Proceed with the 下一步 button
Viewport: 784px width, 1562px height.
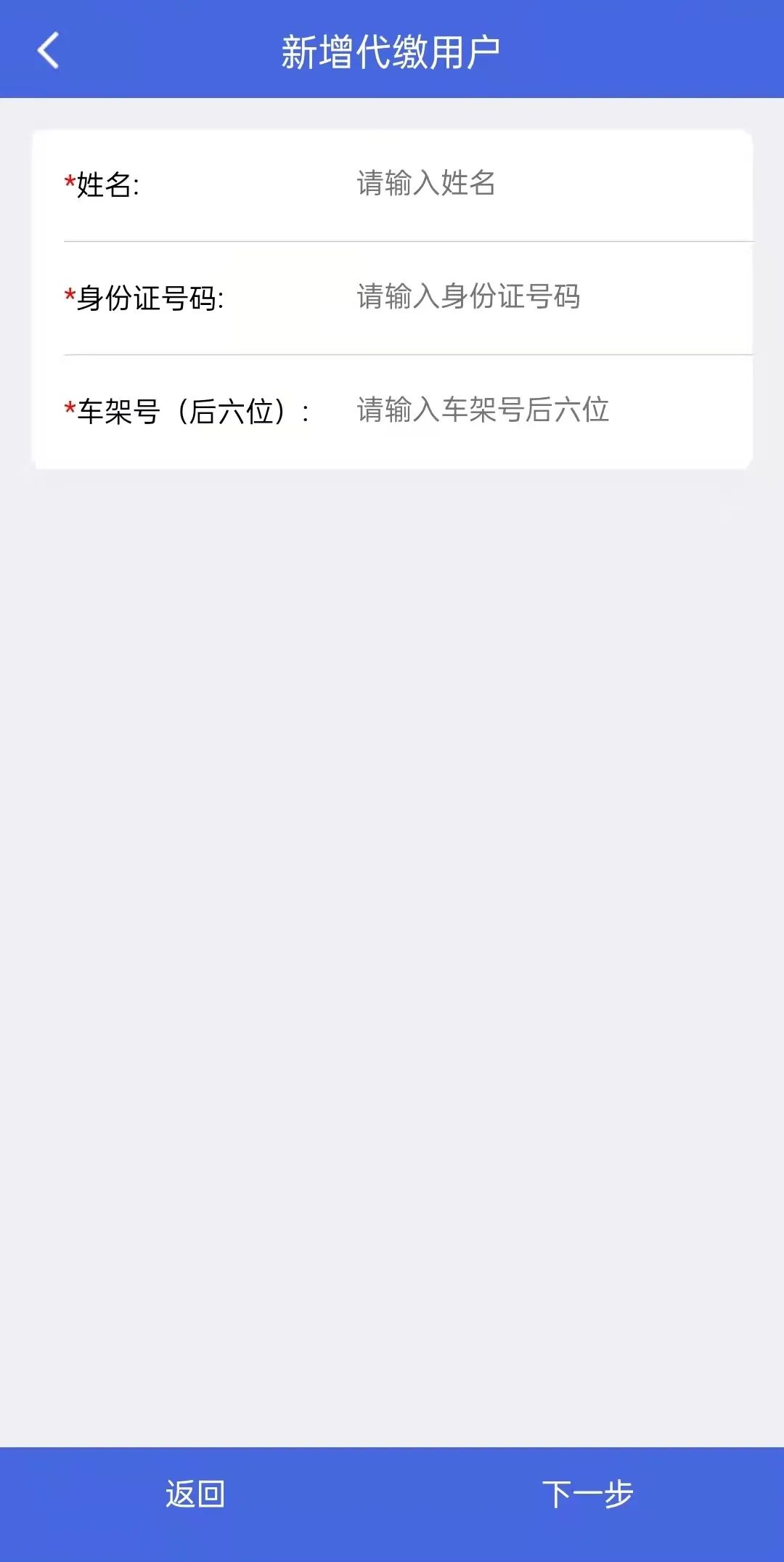point(588,1494)
